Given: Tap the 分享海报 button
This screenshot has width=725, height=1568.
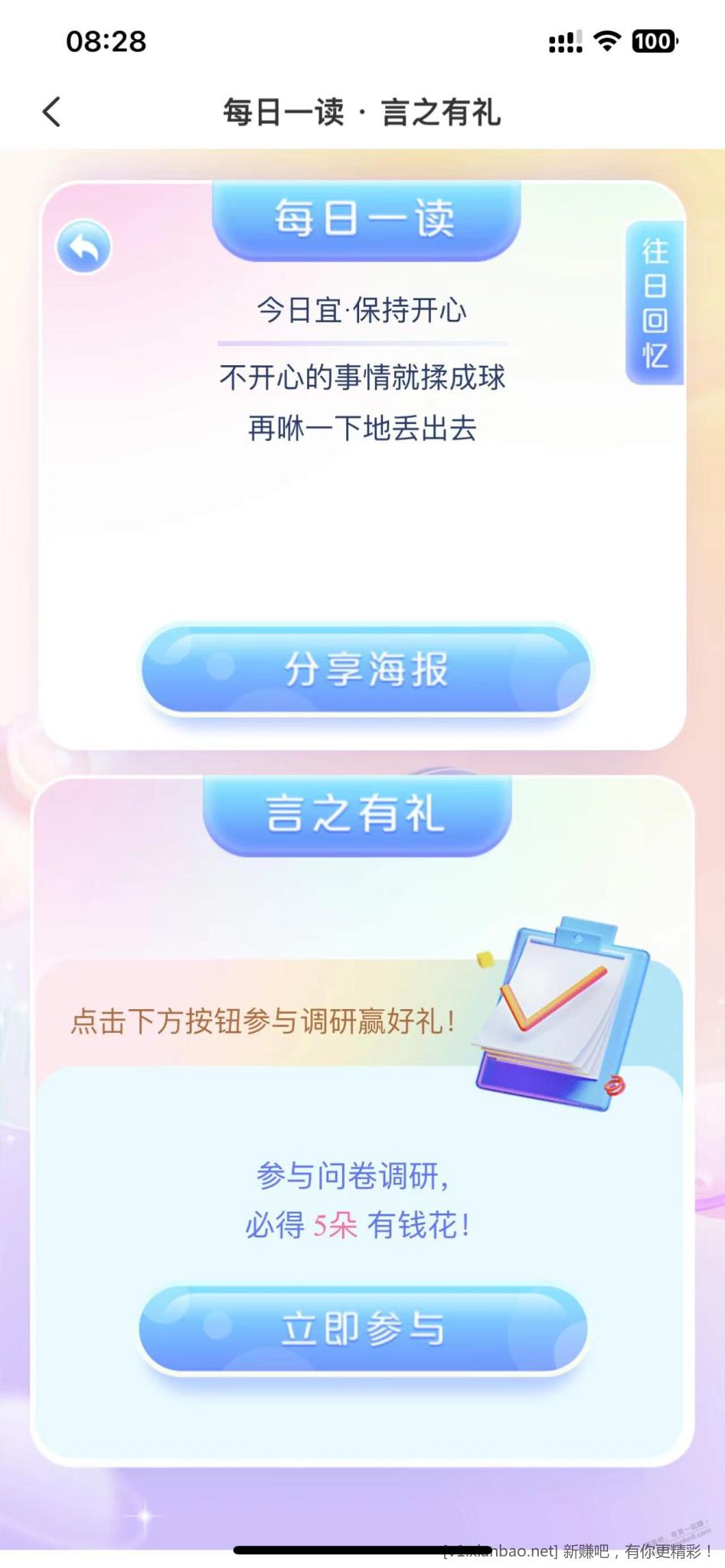Looking at the screenshot, I should tap(366, 670).
